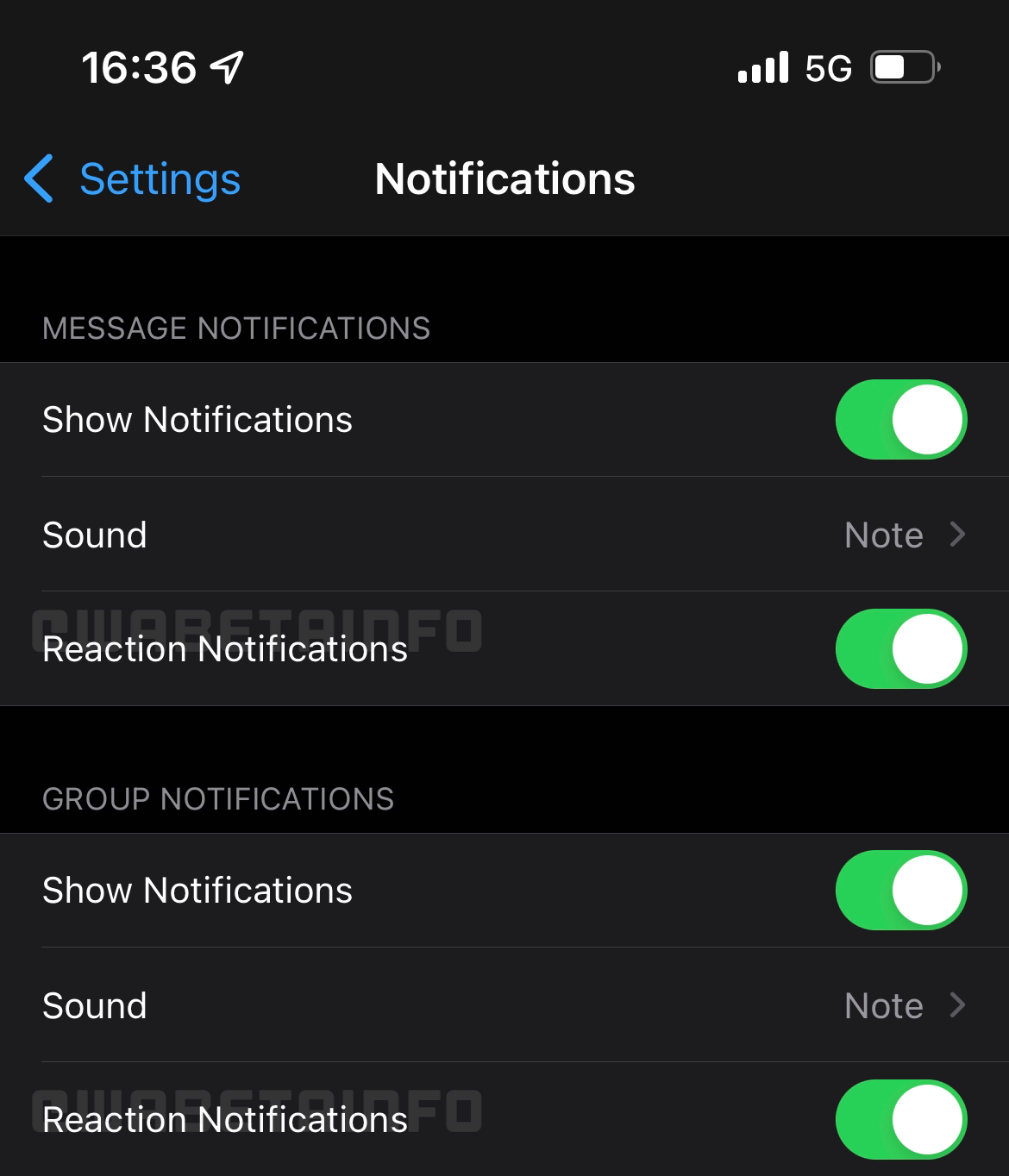Open the group notification Sound selector
1009x1176 pixels.
pyautogui.click(x=504, y=1005)
